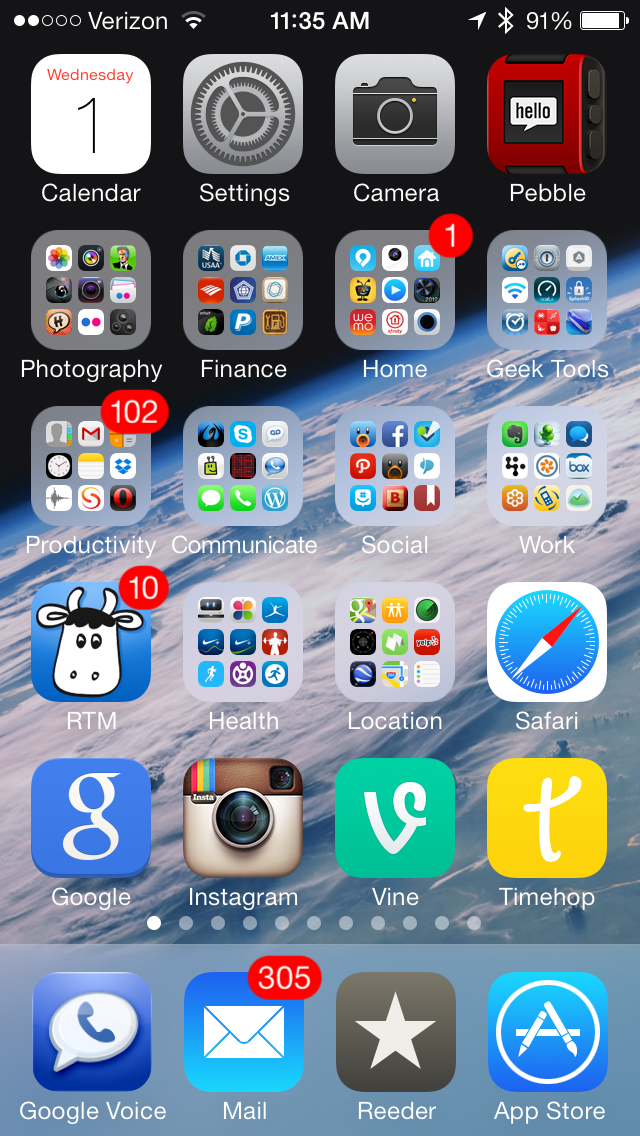
Task: Open Instagram
Action: pos(243,818)
